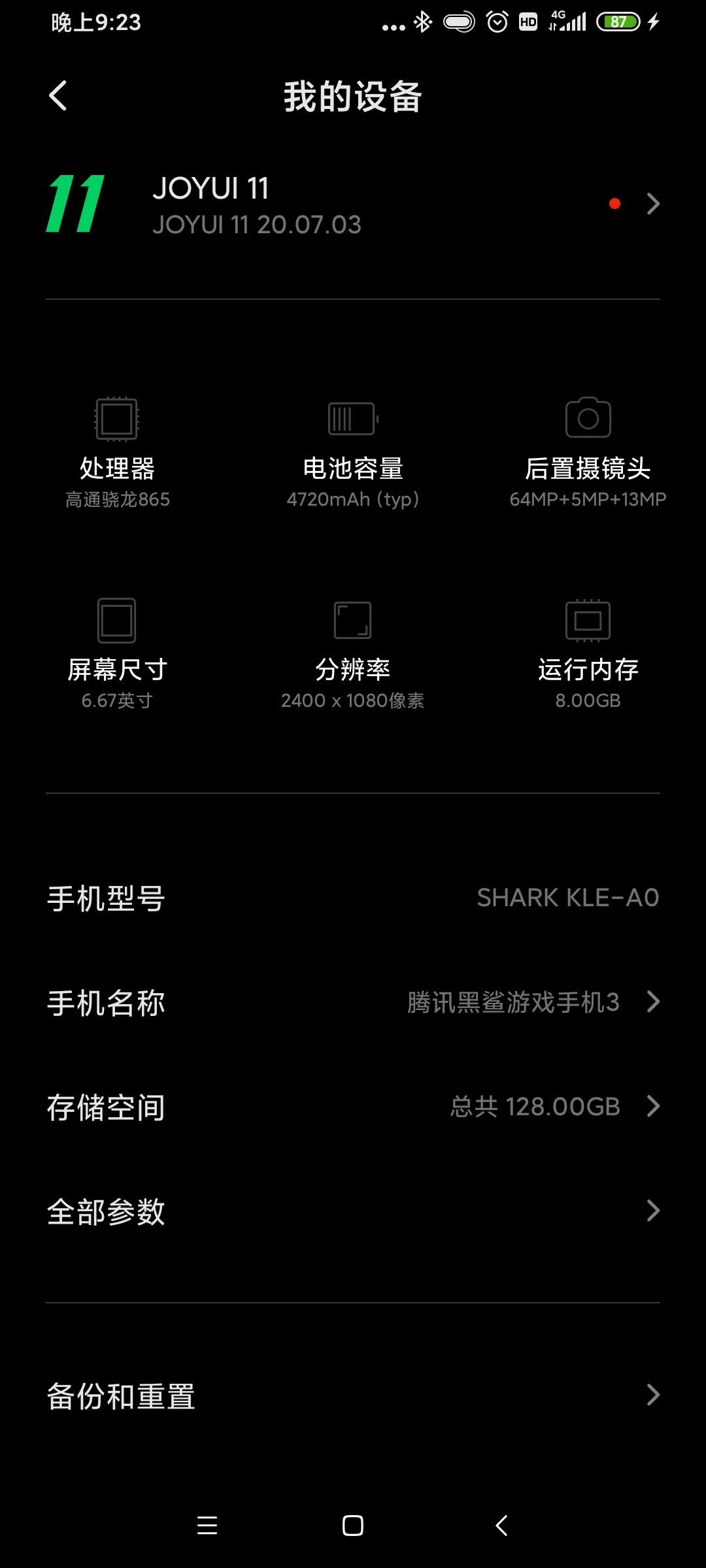Tap the system home button
This screenshot has height=1568, width=706.
353,1526
